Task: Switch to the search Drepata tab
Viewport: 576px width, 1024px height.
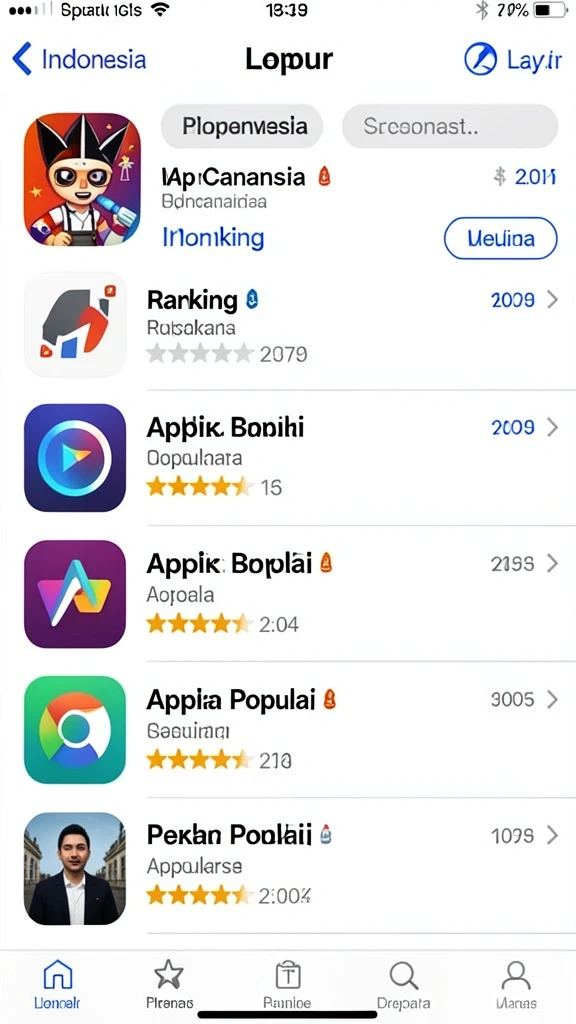Action: tap(404, 985)
